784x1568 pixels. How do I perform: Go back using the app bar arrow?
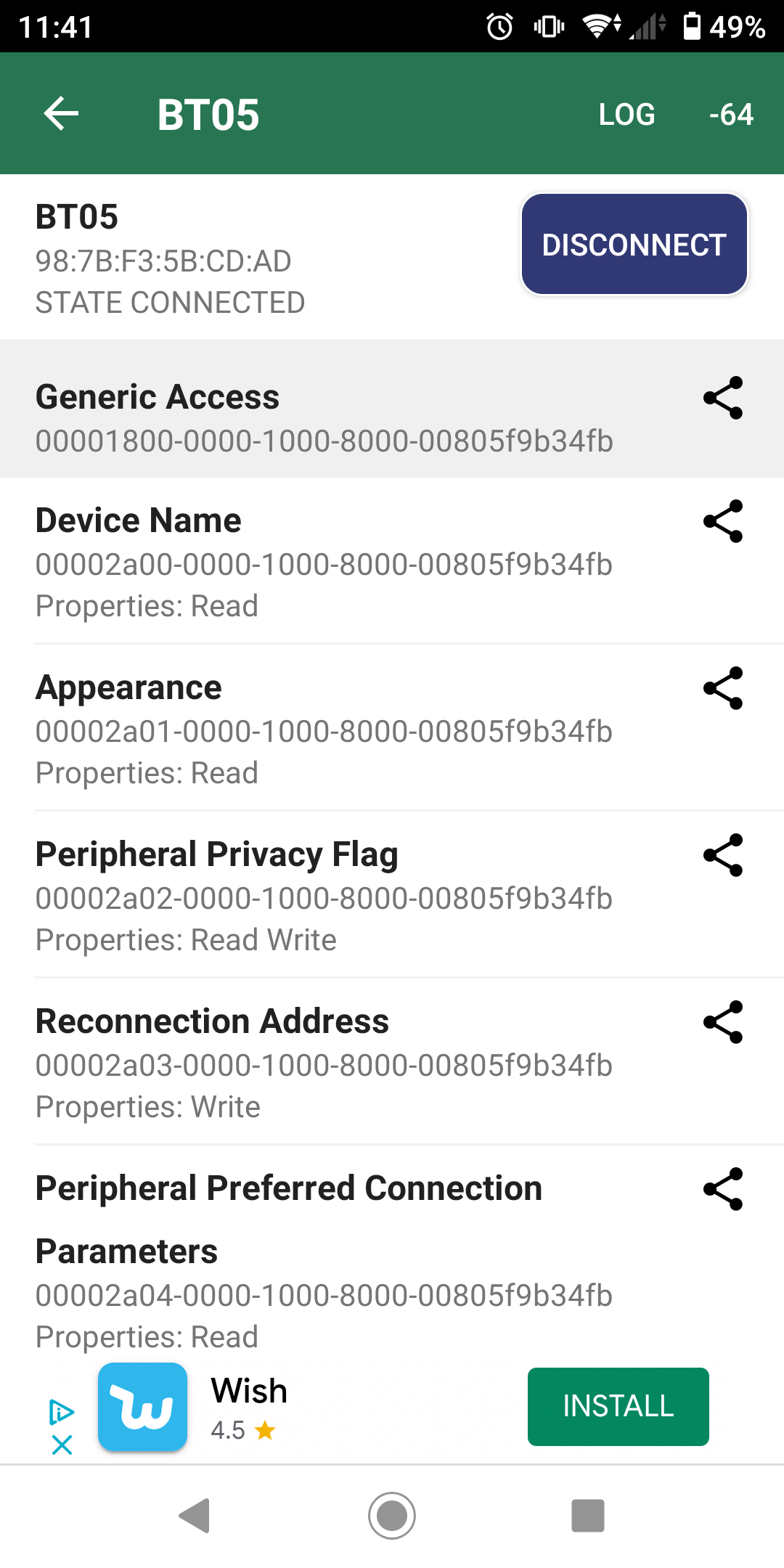[61, 114]
